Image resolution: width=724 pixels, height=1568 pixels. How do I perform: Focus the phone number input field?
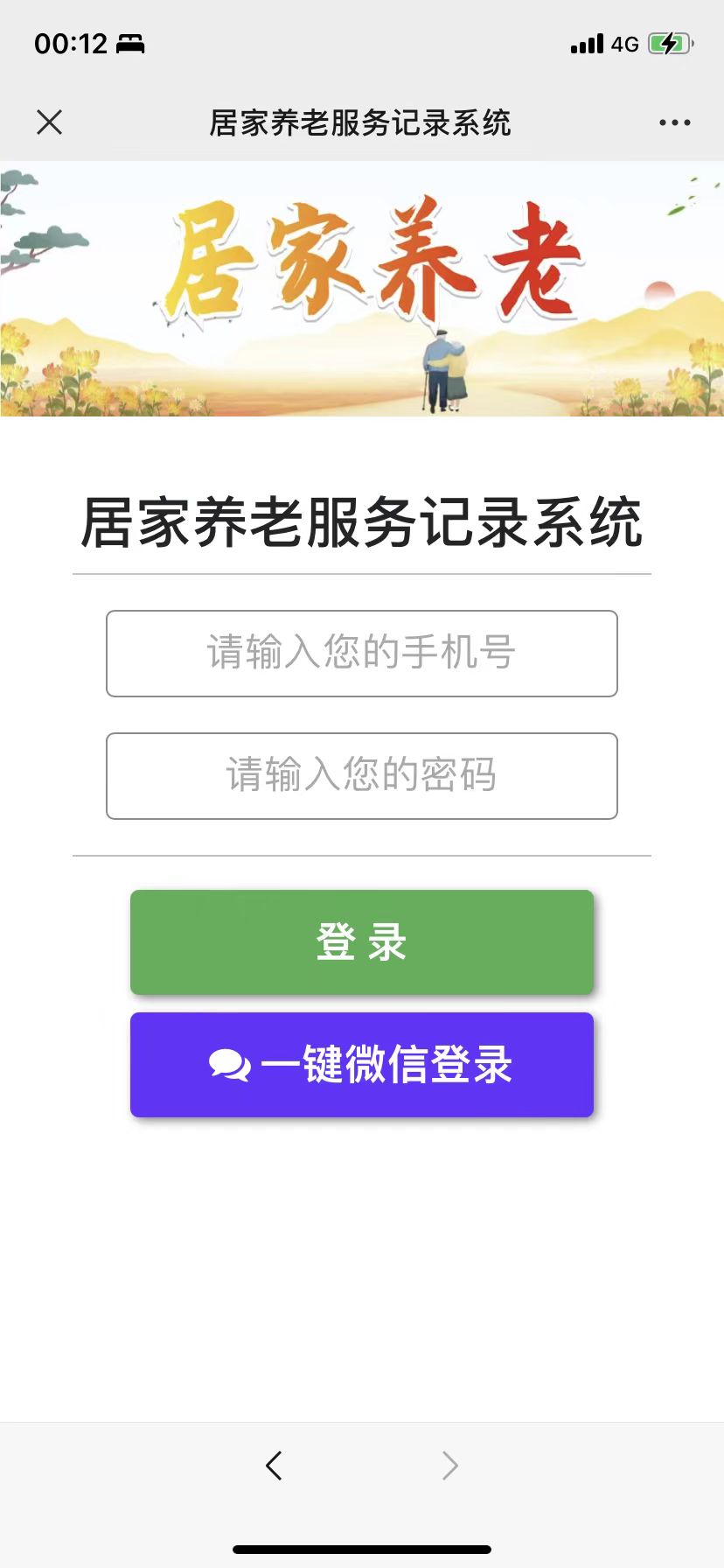coord(362,654)
